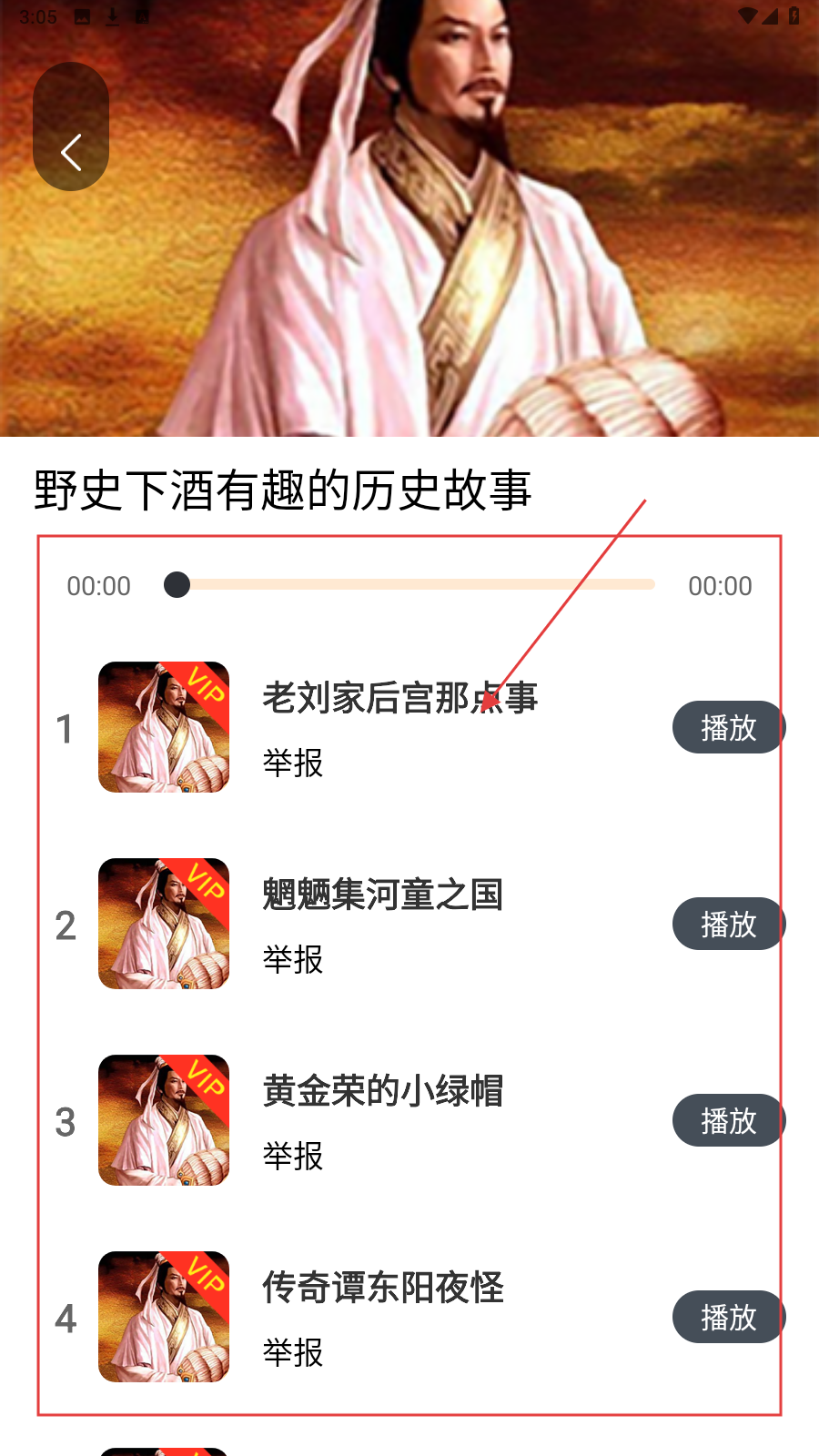Open the cover of 老刘家后宫那点事
The width and height of the screenshot is (819, 1456).
pyautogui.click(x=164, y=727)
